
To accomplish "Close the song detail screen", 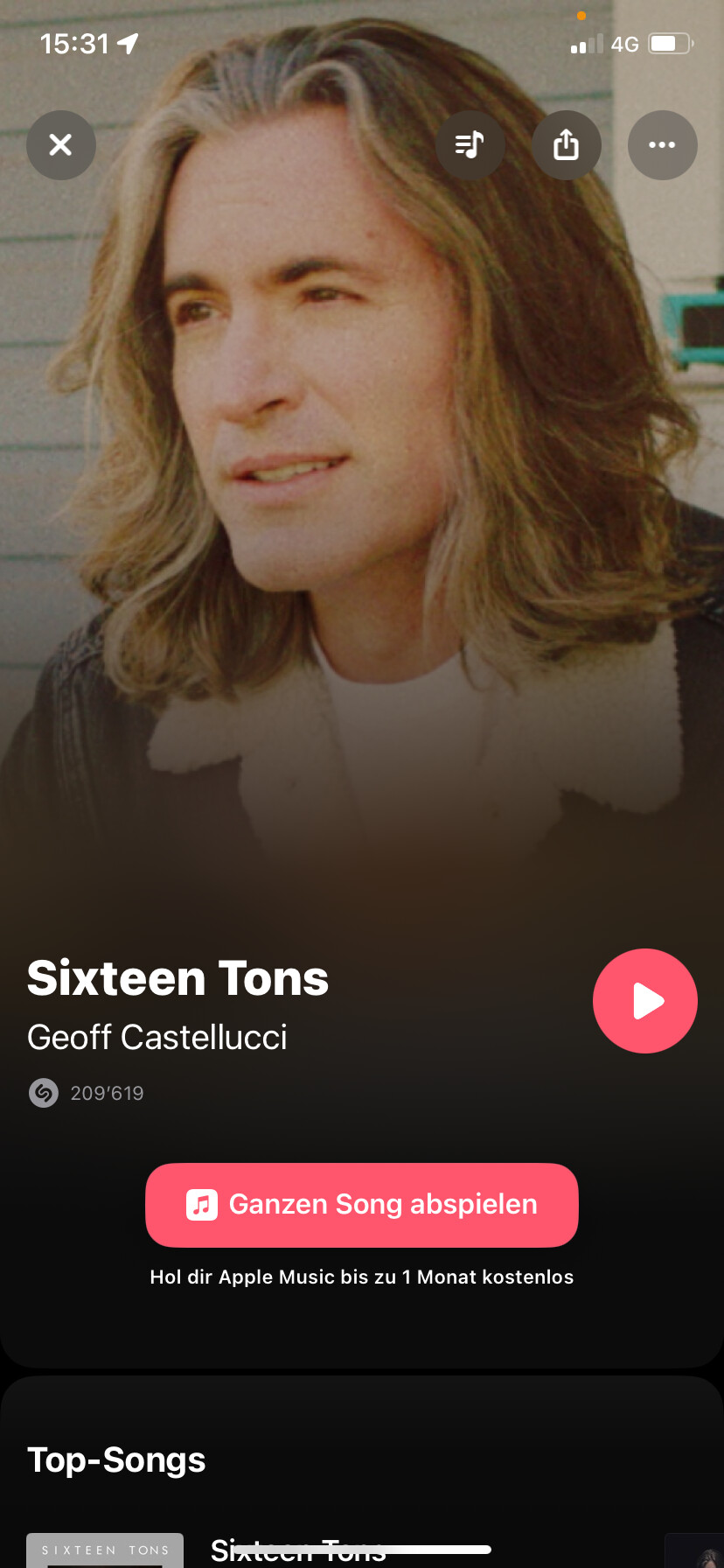I will (60, 144).
